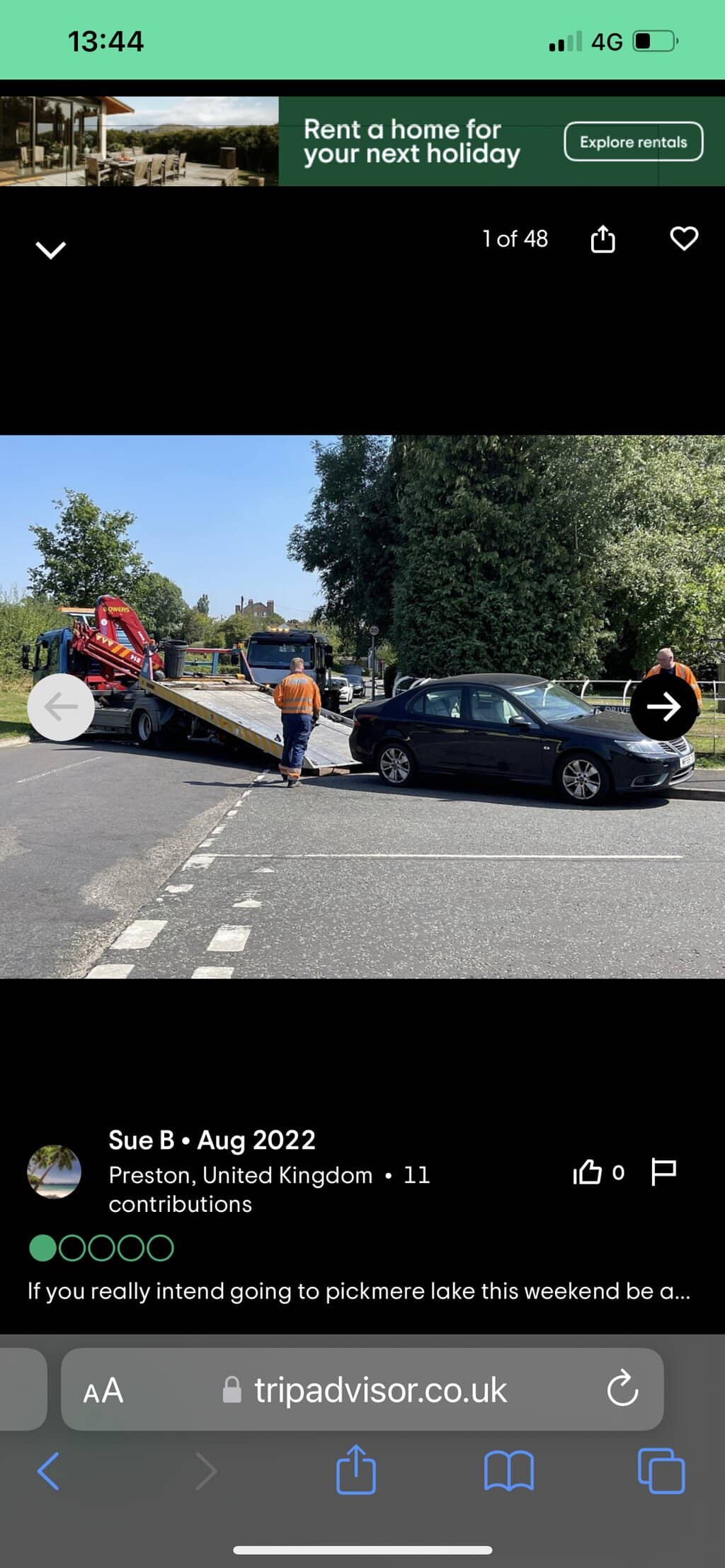
Task: Share this photo via the share icon
Action: [x=603, y=239]
